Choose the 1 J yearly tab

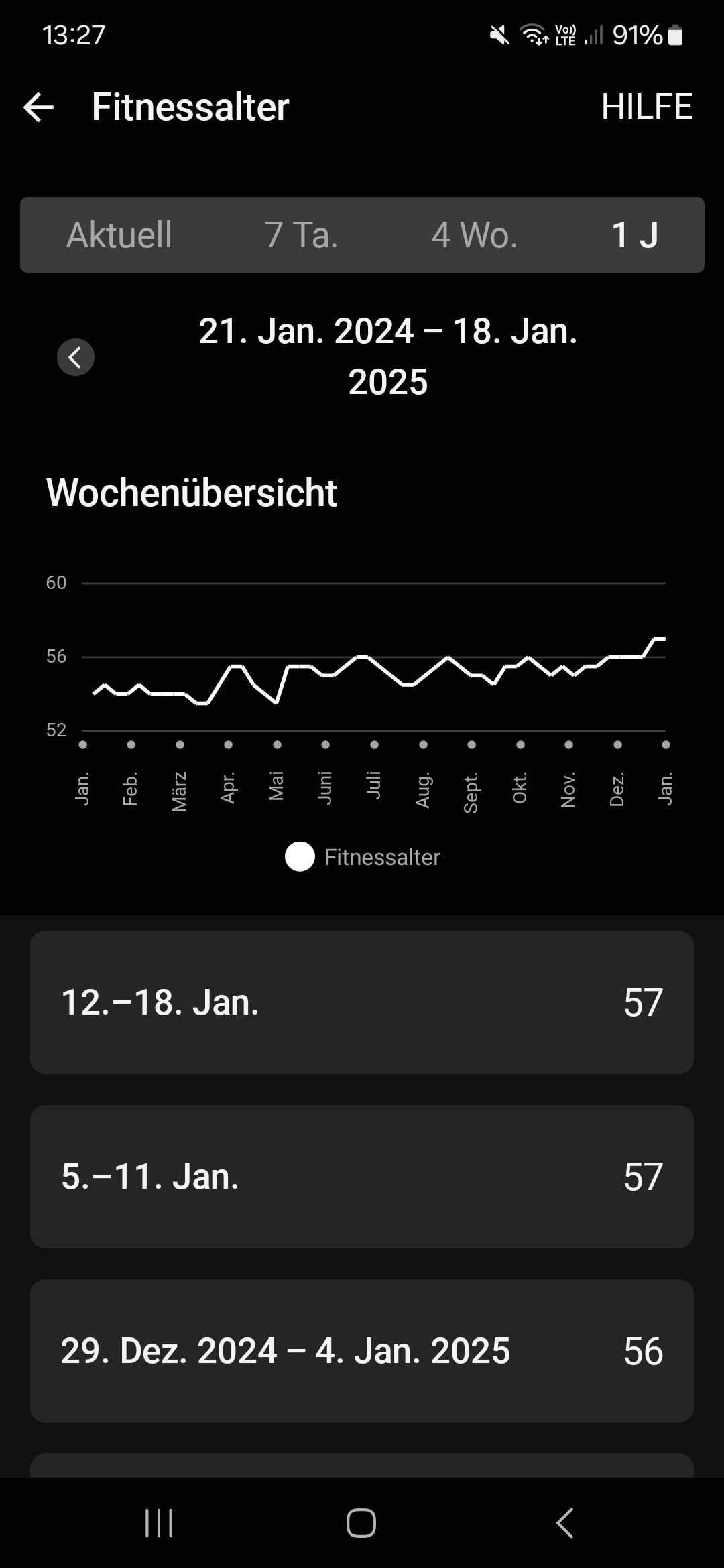click(x=634, y=235)
